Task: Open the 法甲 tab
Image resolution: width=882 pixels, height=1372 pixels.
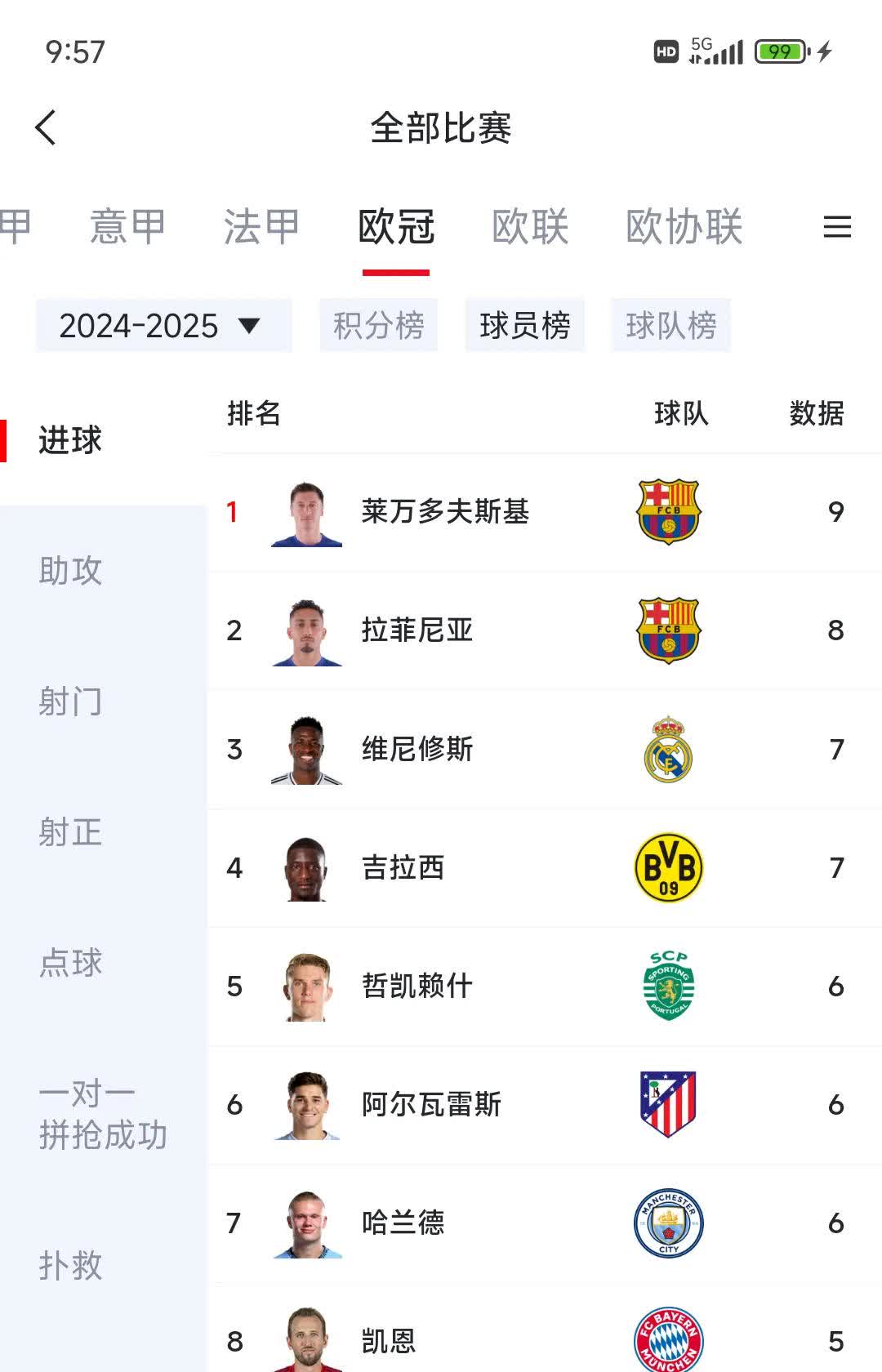Action: coord(261,228)
